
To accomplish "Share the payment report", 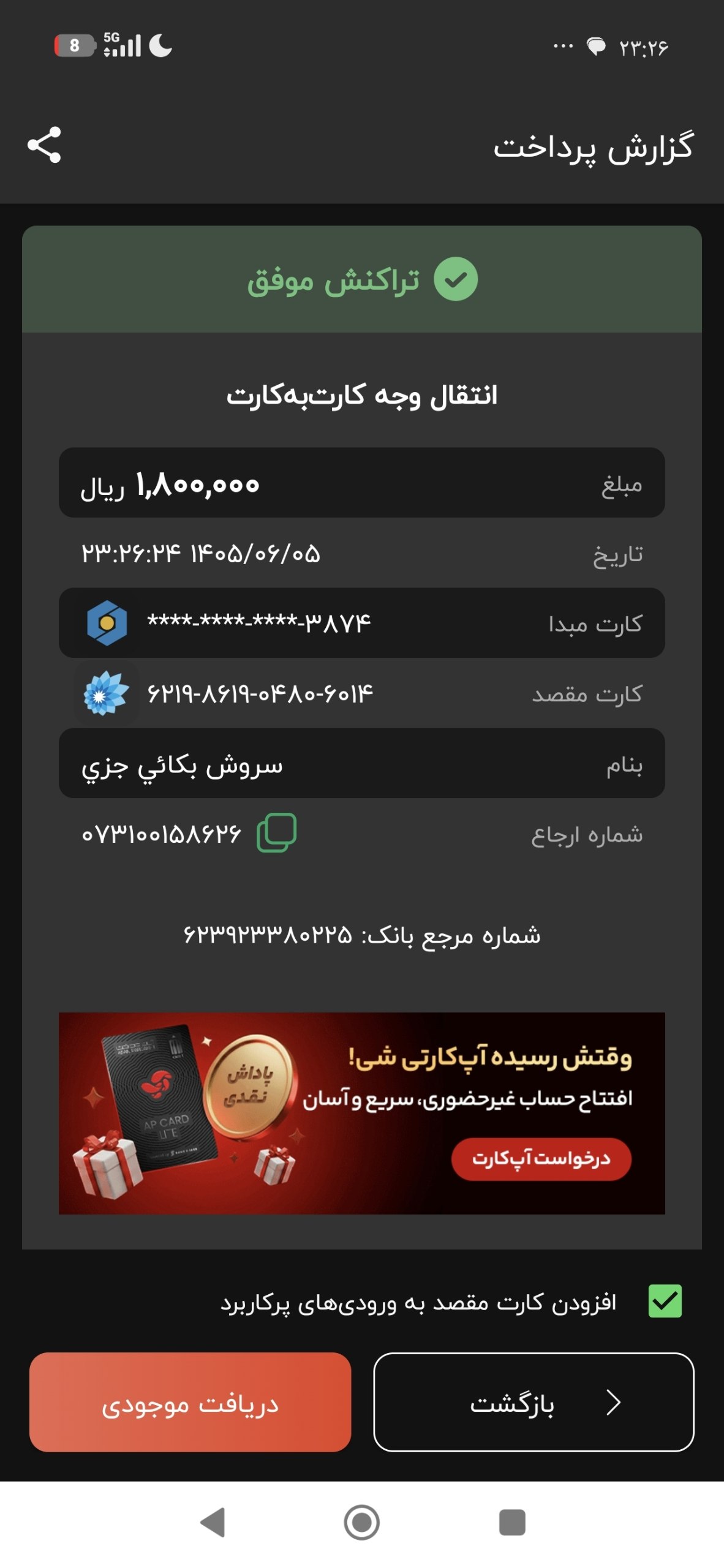I will 44,145.
